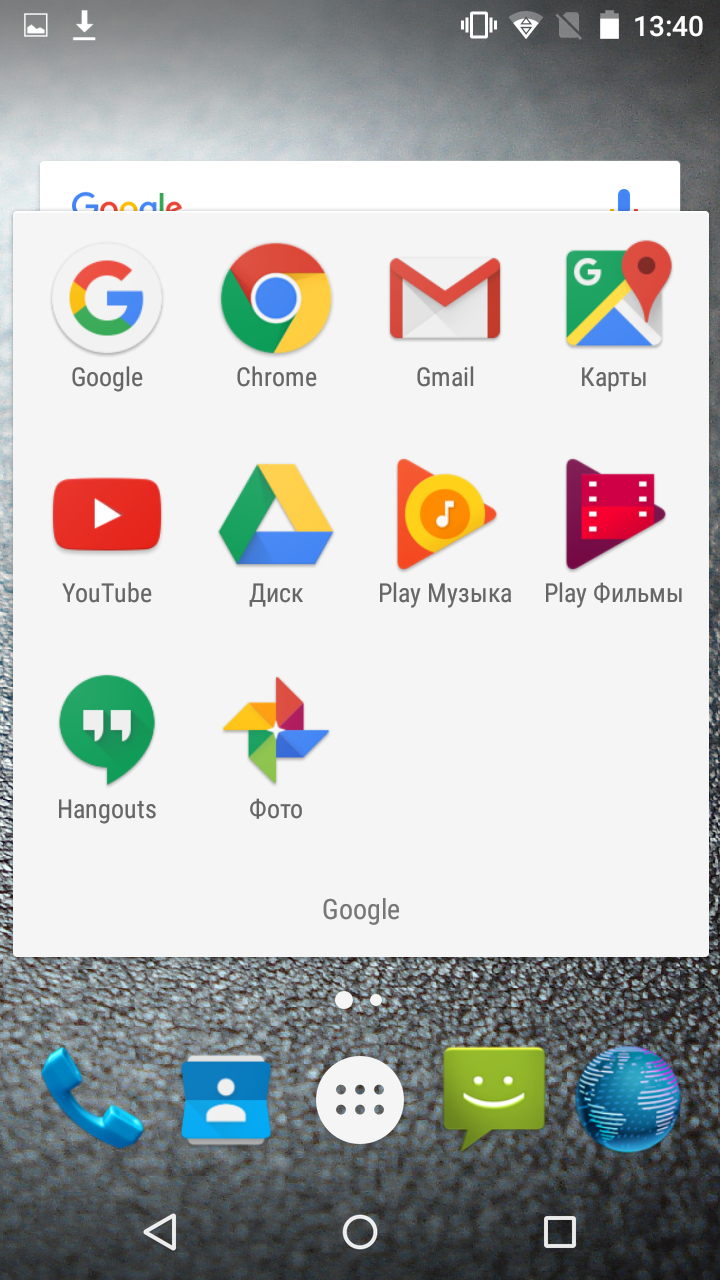Open the messaging app in the dock

coord(494,1099)
